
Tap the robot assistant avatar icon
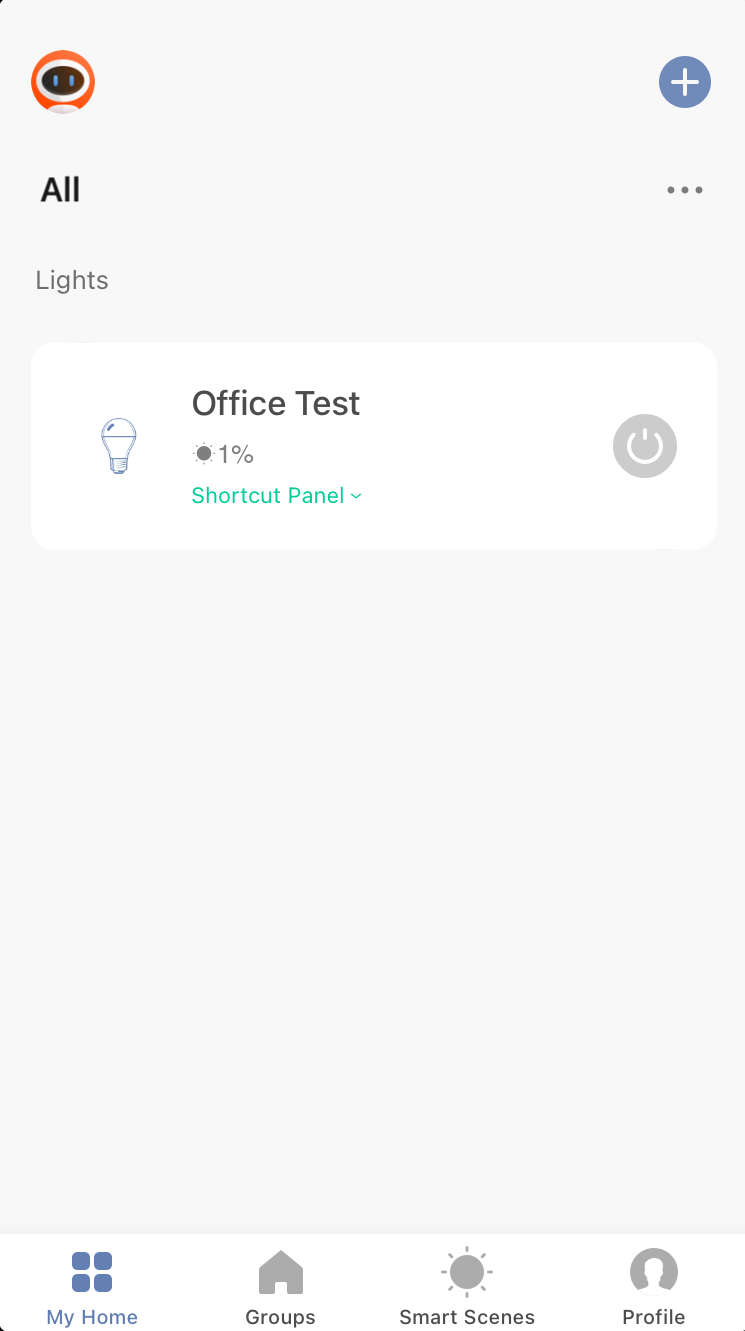click(x=63, y=82)
